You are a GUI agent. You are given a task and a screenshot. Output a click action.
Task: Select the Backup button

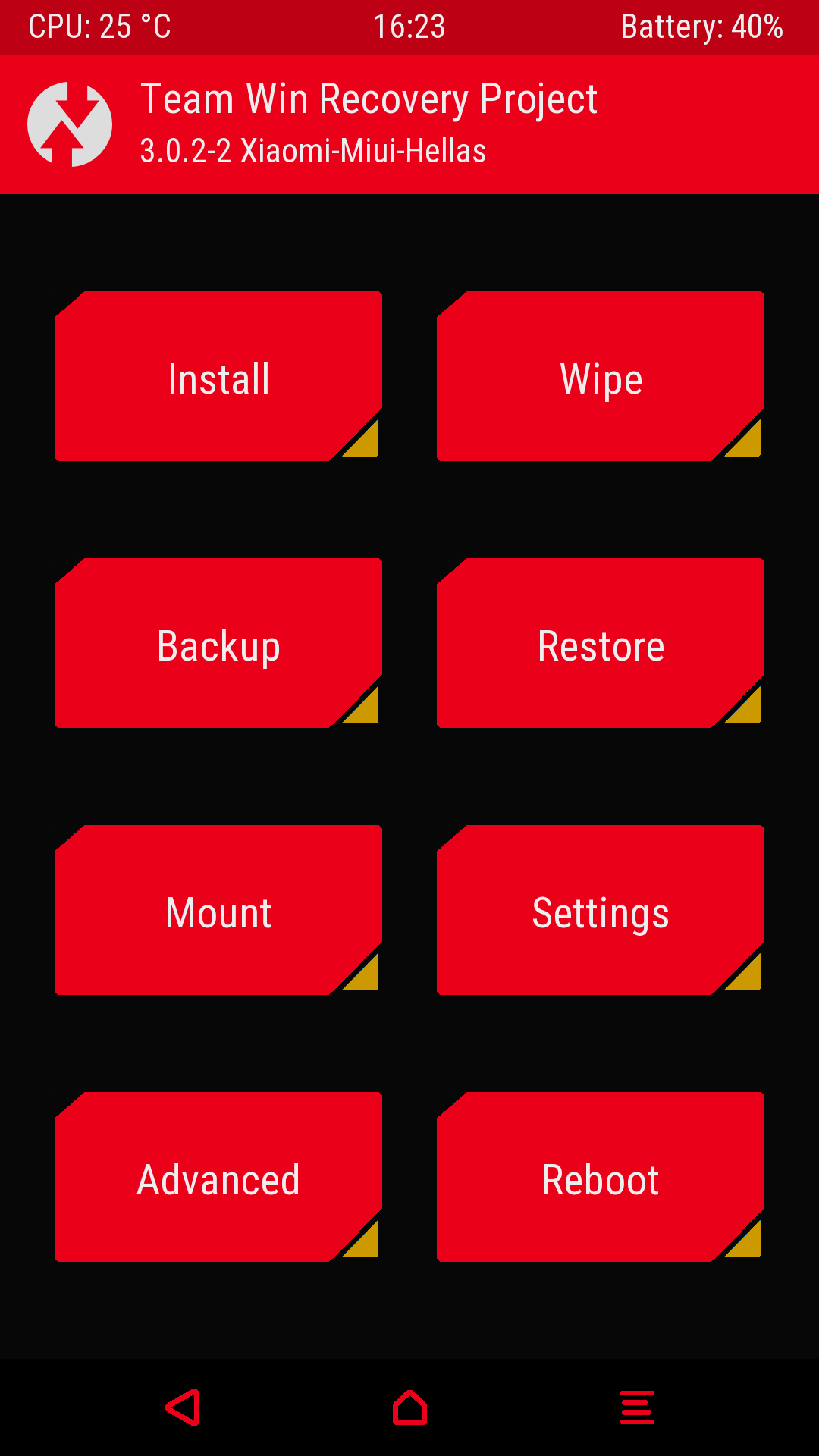tap(218, 644)
